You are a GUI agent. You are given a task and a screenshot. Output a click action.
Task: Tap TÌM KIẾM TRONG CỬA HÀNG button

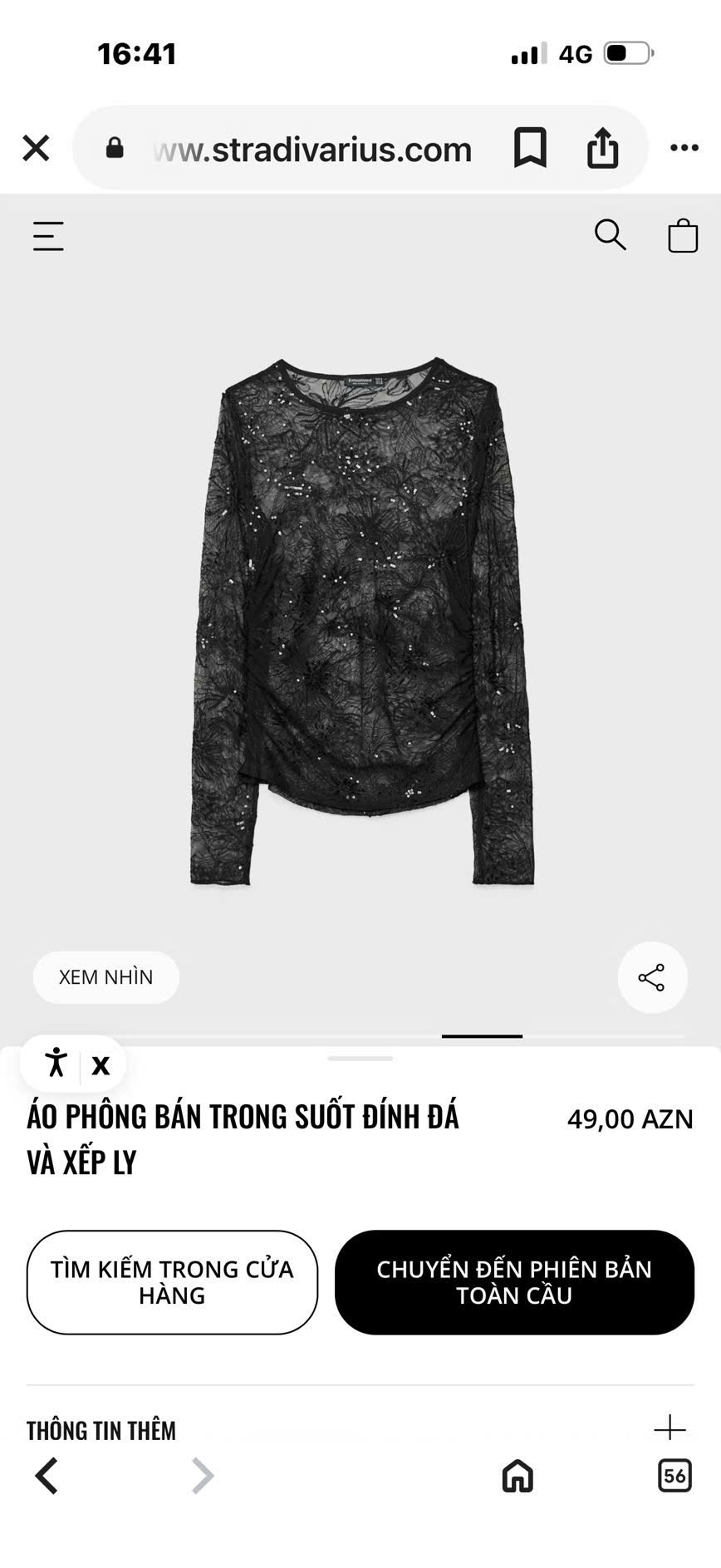point(172,1283)
